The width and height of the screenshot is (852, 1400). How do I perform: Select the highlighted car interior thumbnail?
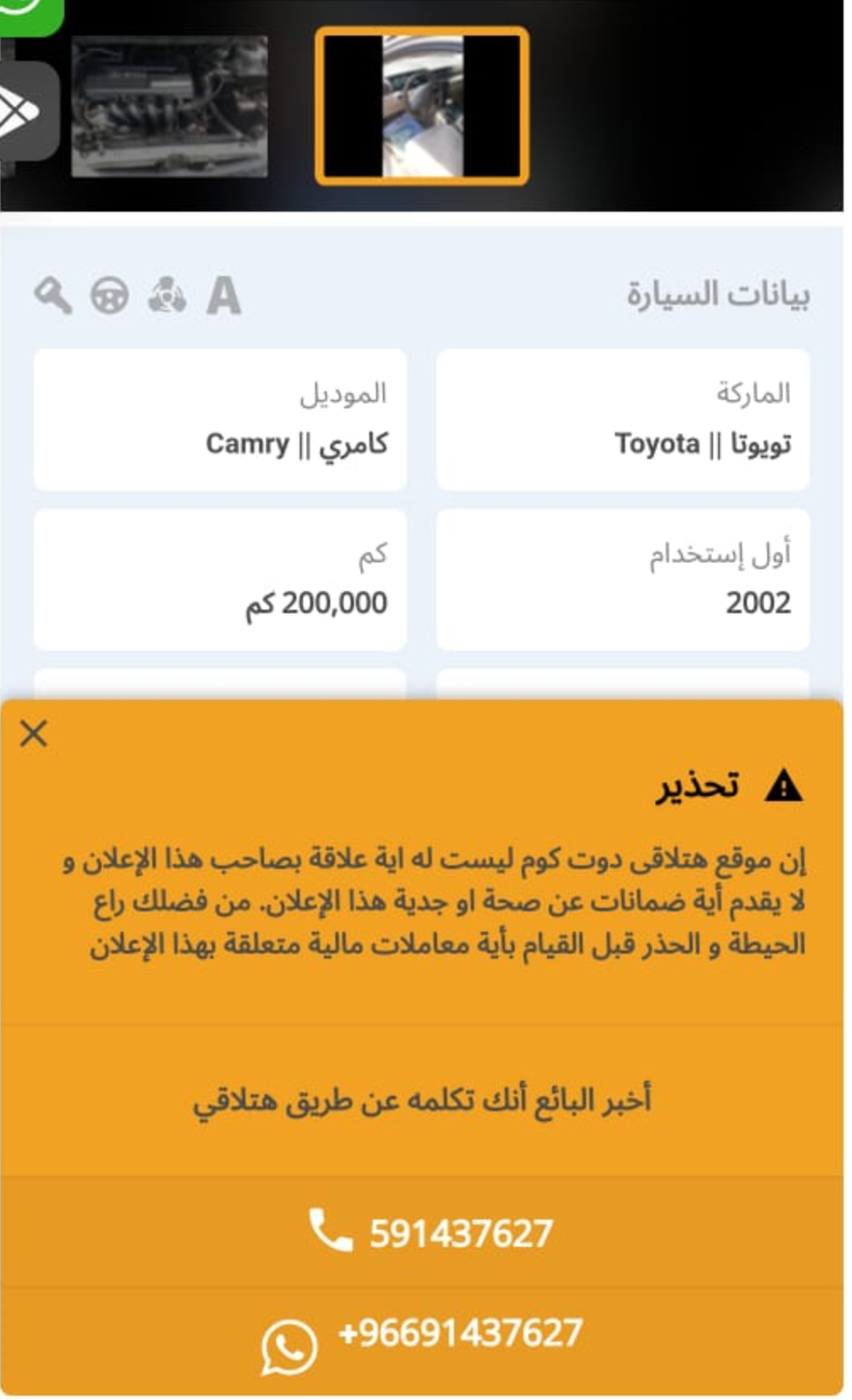tap(422, 106)
